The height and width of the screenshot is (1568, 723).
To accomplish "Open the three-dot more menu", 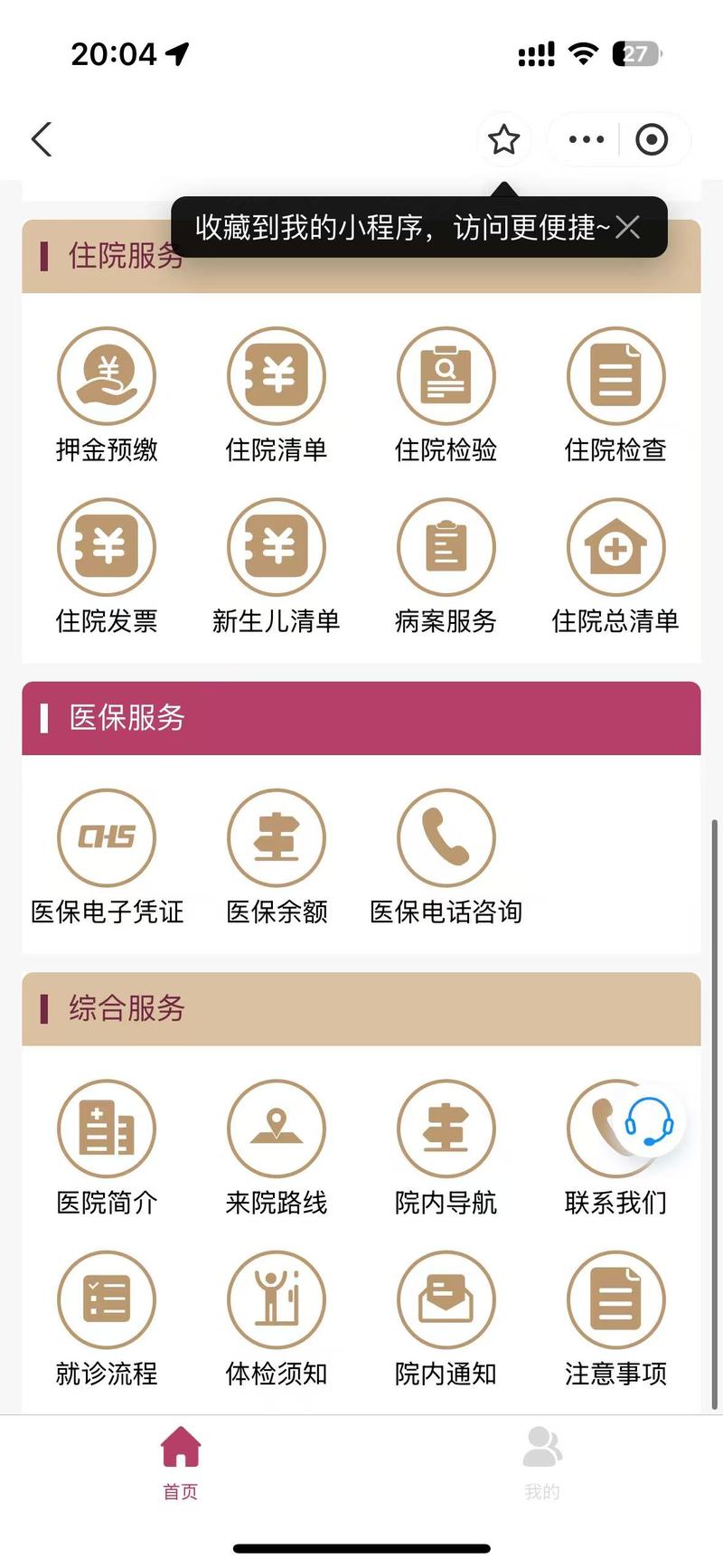I will tap(586, 139).
